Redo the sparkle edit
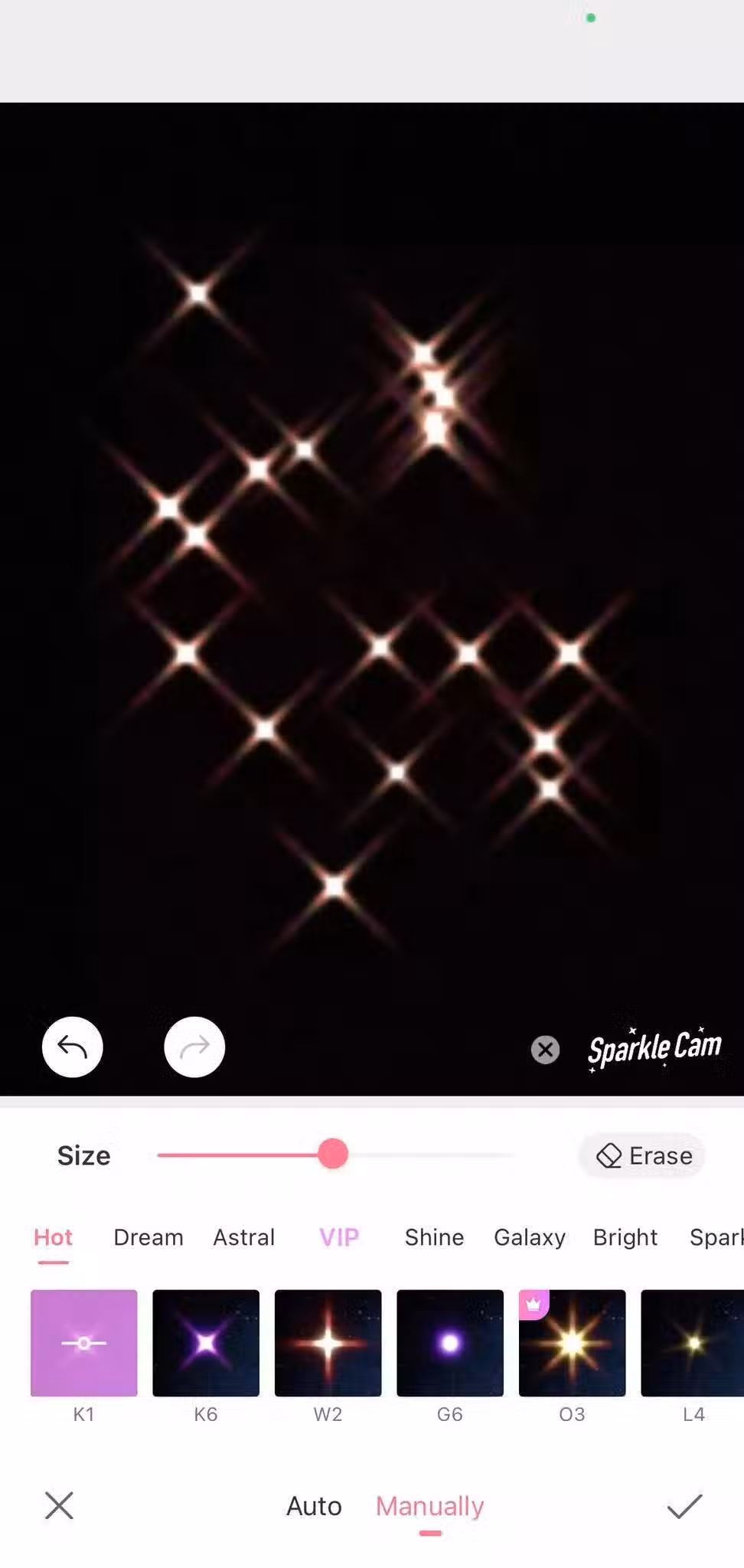 [x=194, y=1047]
